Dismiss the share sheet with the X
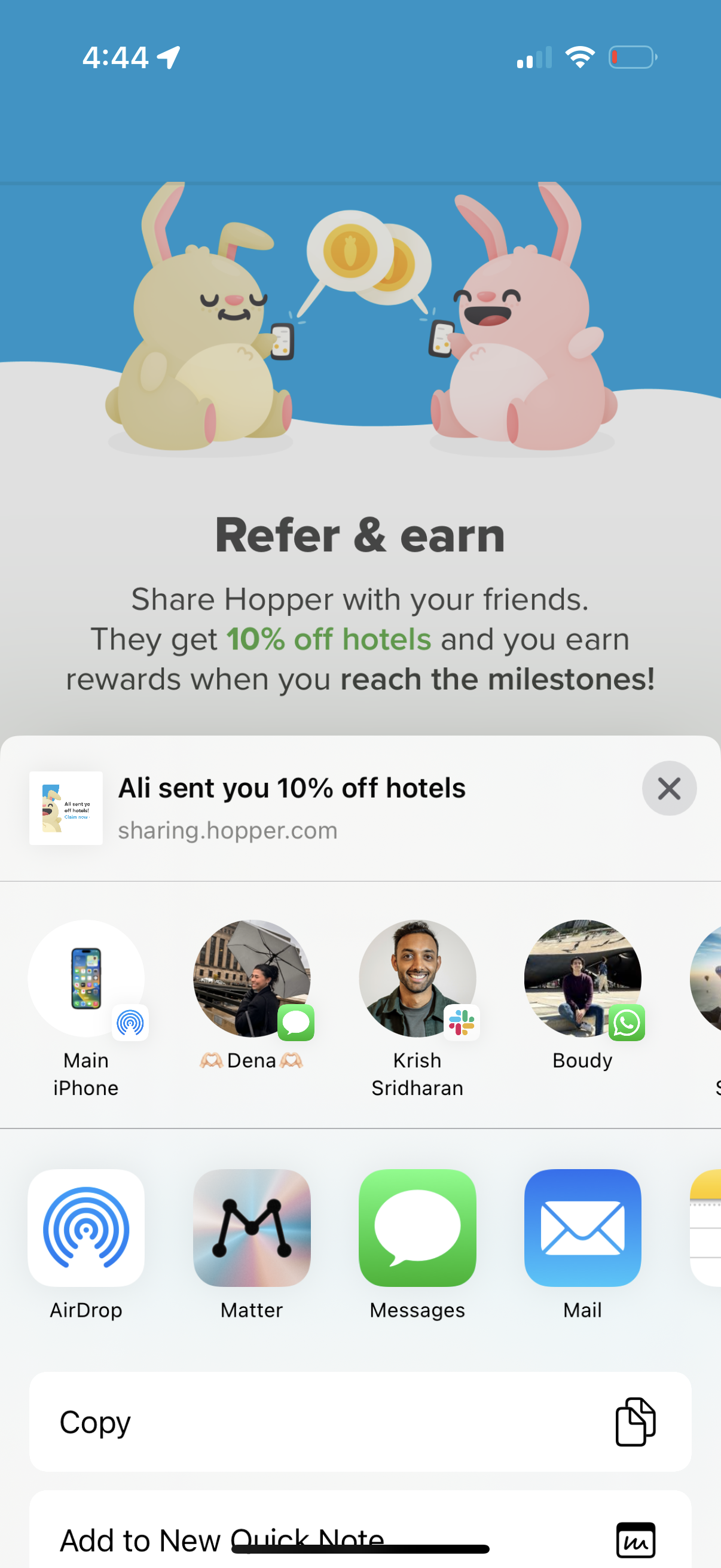721x1568 pixels. 668,788
